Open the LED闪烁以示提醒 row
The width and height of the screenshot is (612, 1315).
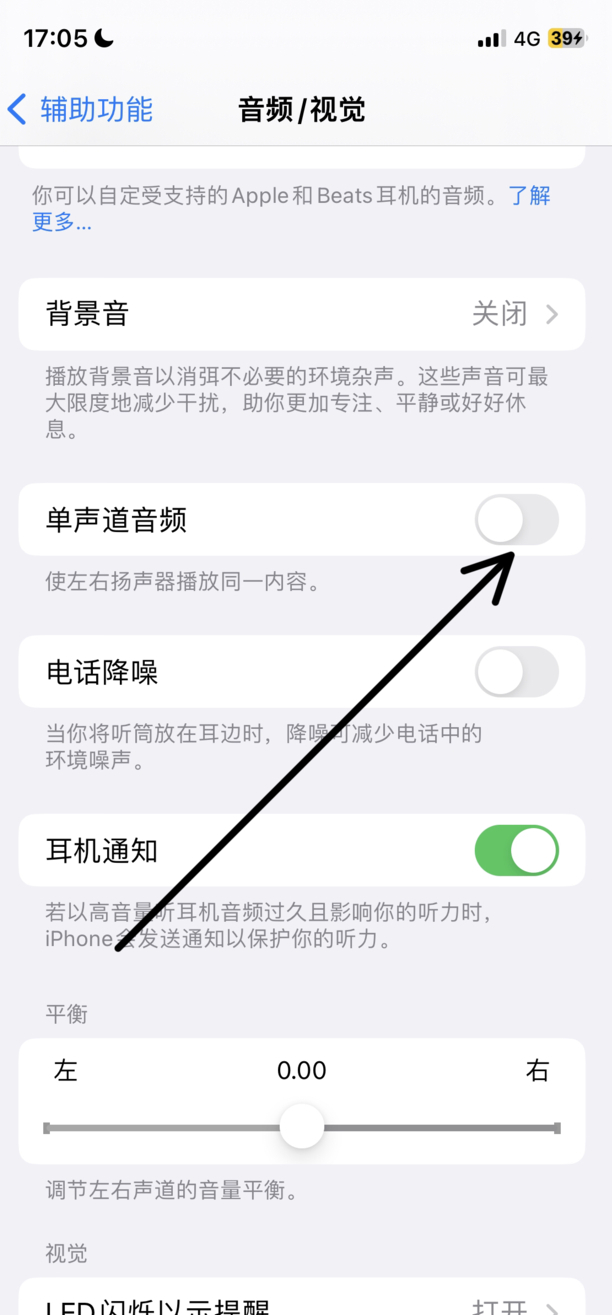point(301,1303)
